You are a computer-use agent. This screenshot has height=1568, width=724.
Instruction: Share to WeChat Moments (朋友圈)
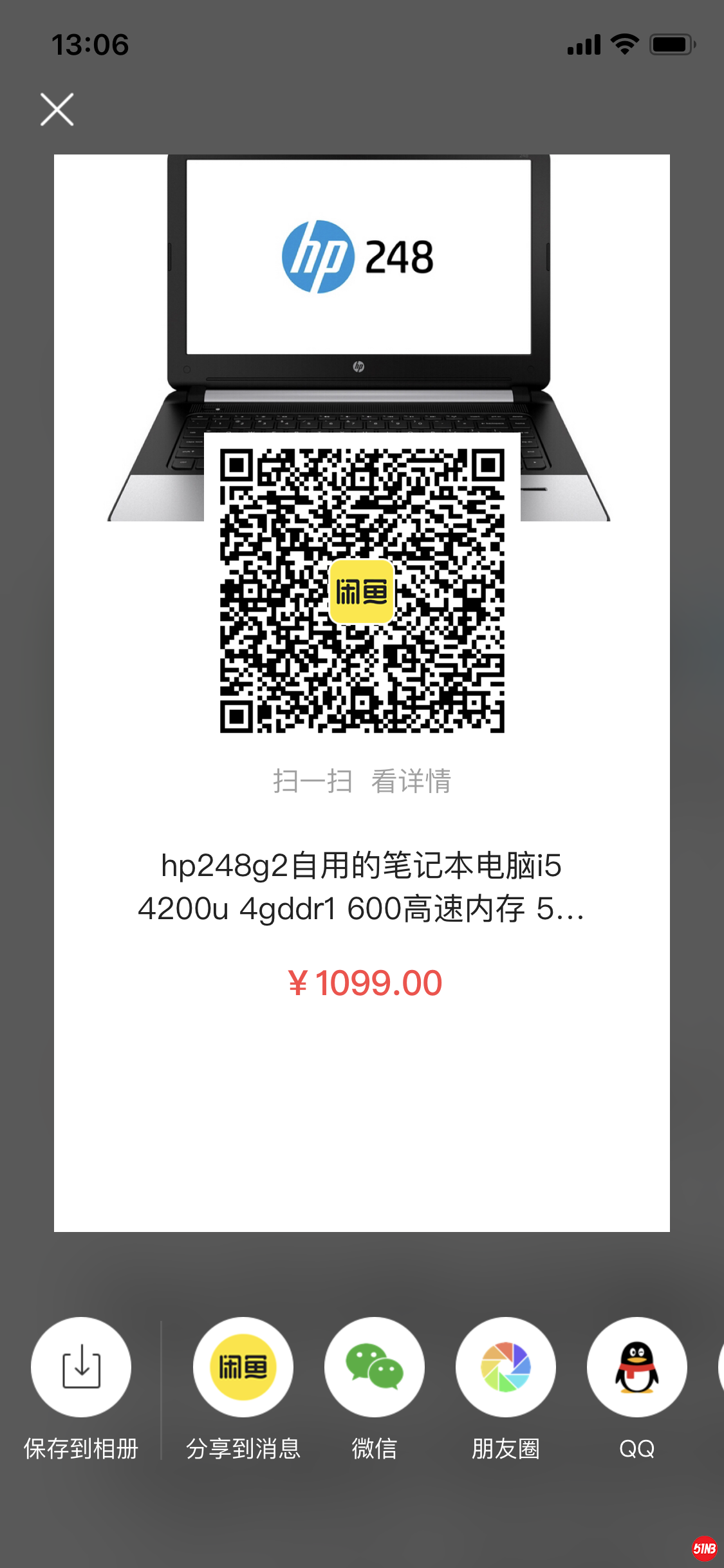pyautogui.click(x=506, y=1367)
